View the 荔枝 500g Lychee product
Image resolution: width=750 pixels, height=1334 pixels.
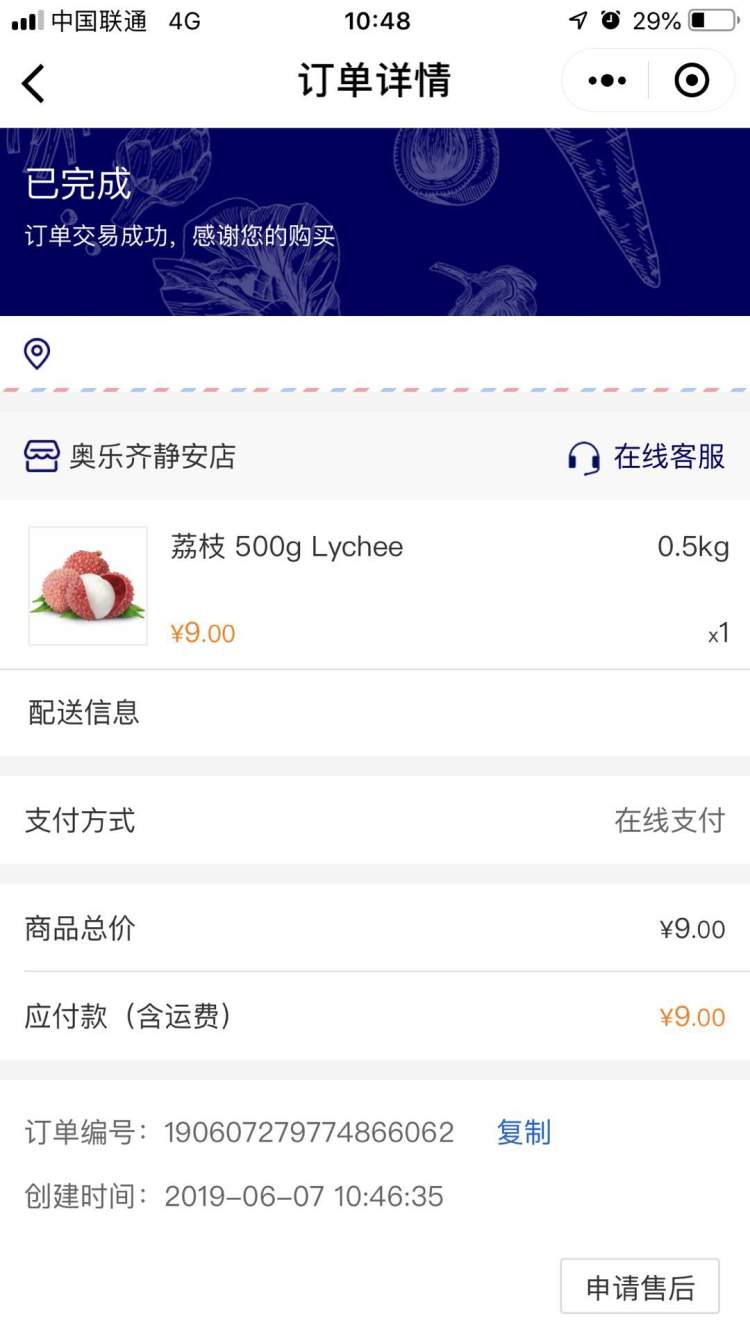coord(287,548)
